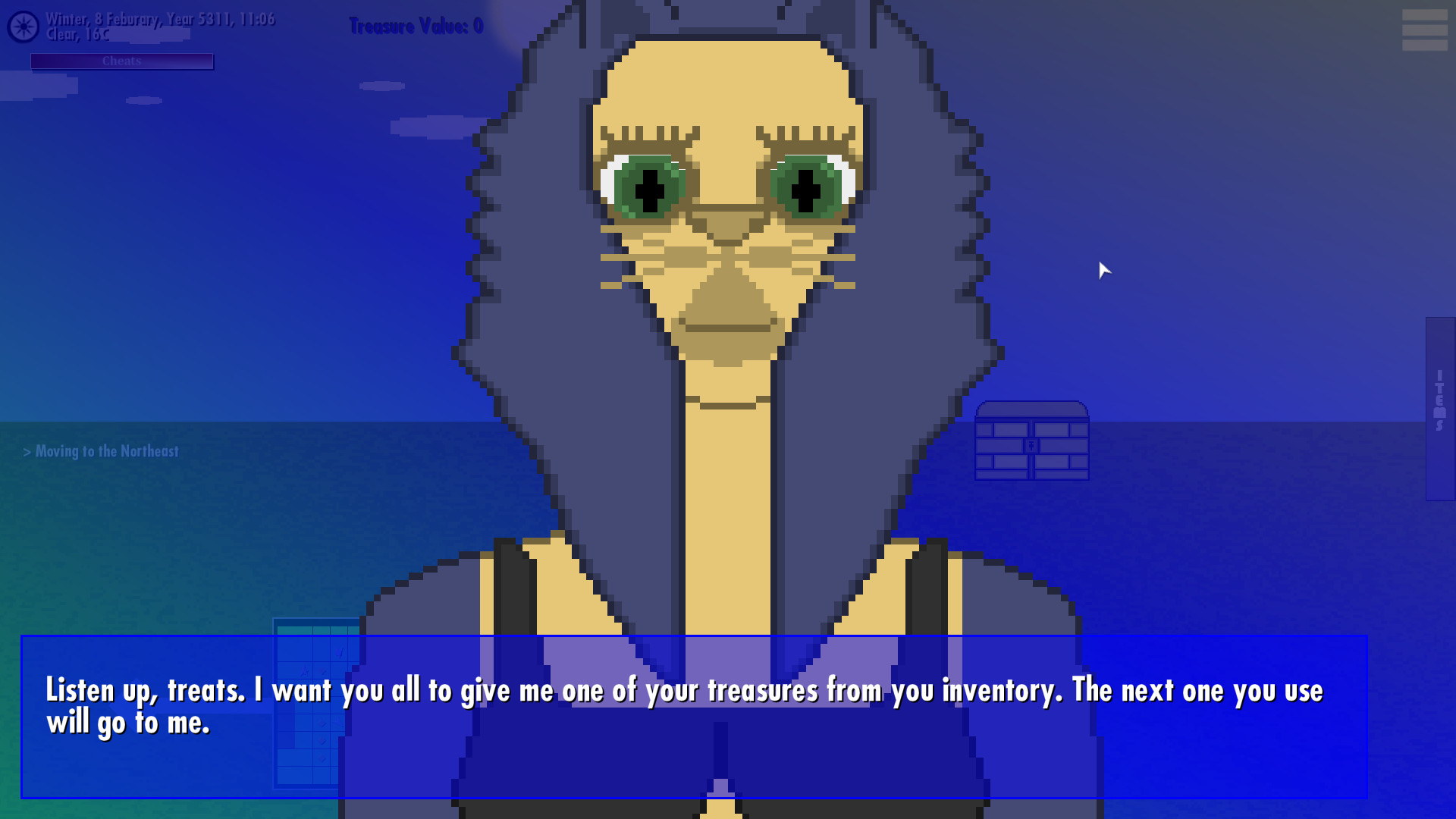Open the treasure chest
This screenshot has height=819, width=1456.
[x=1031, y=441]
